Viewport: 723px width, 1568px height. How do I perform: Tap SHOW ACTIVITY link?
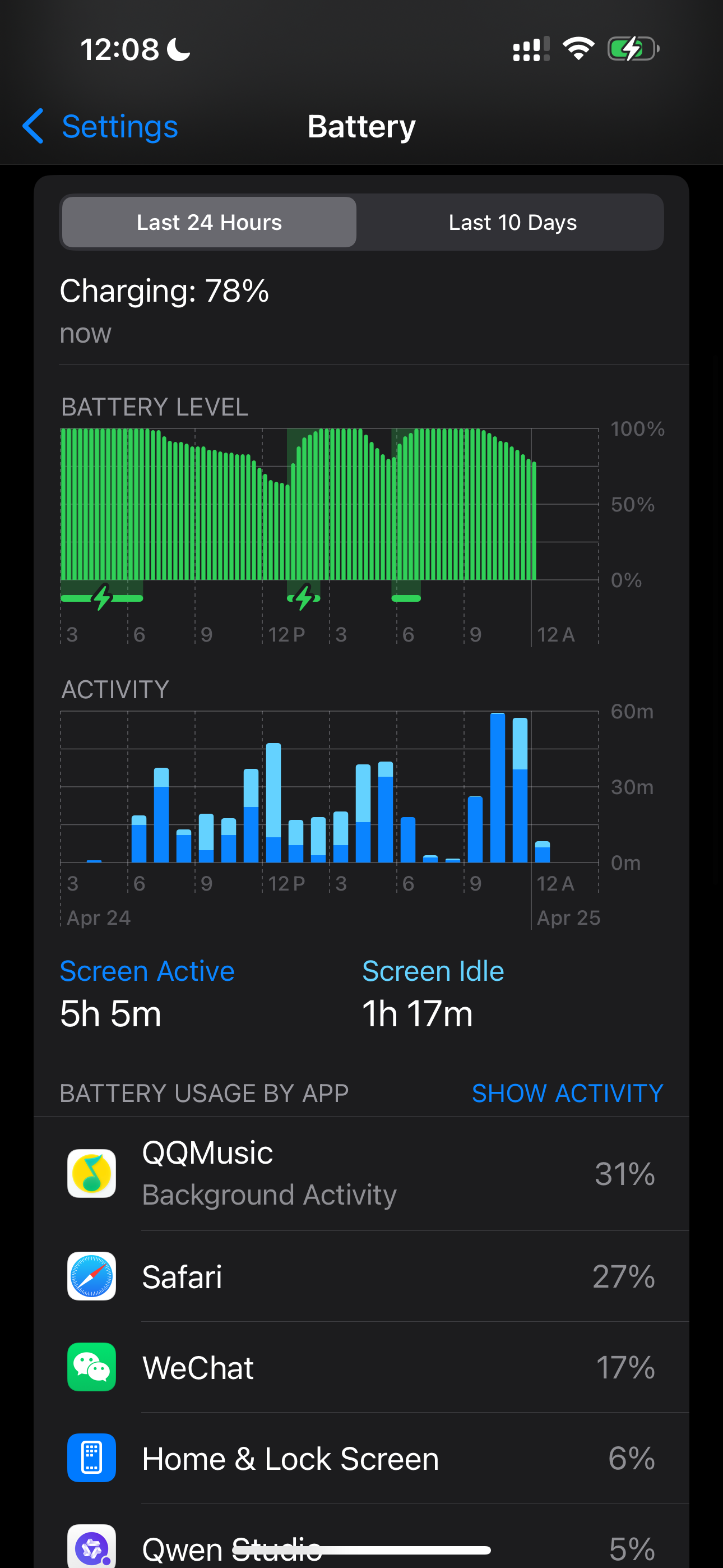click(567, 1093)
